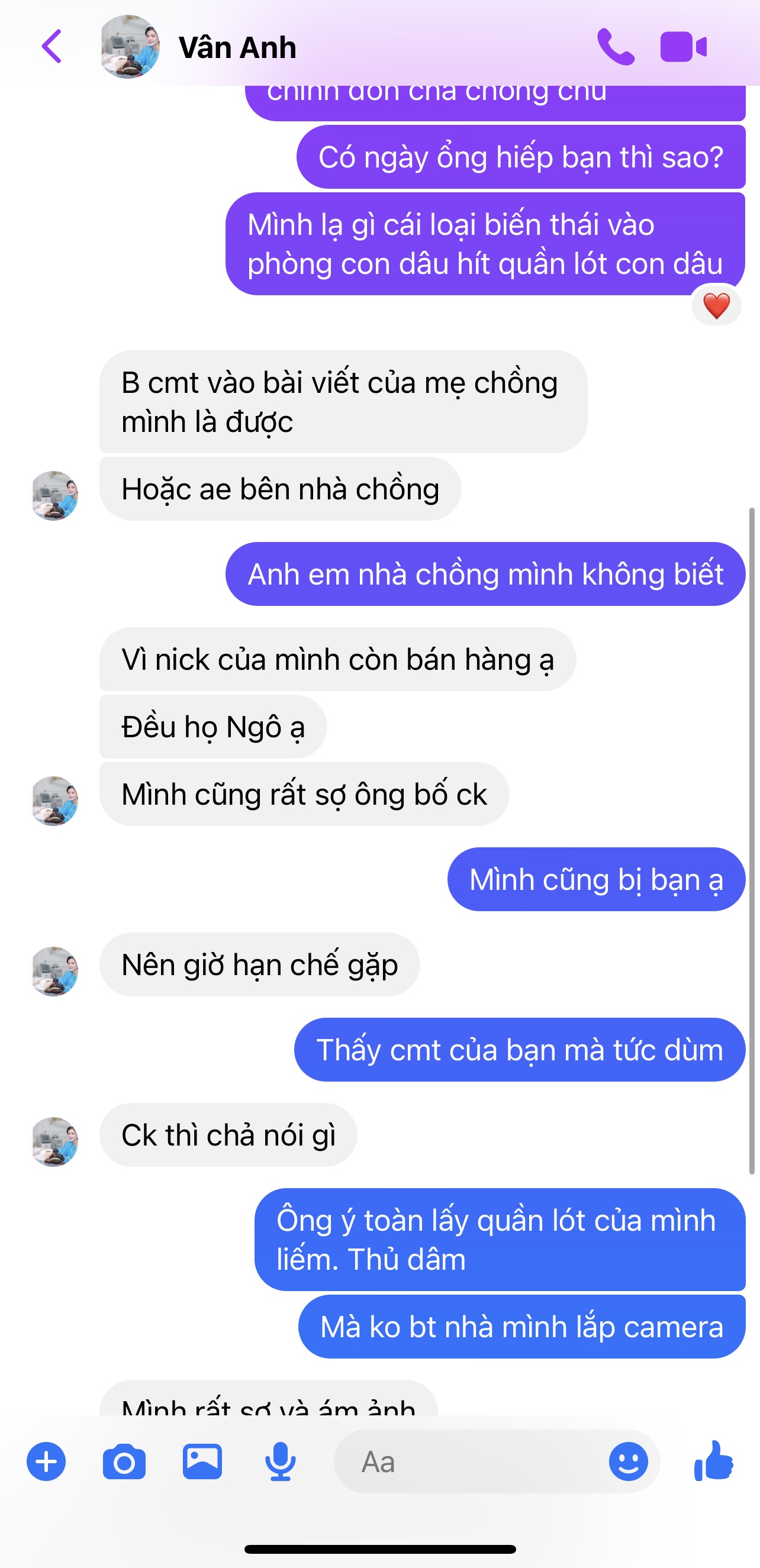Go back to the chat list
The height and width of the screenshot is (1568, 760).
(x=51, y=46)
